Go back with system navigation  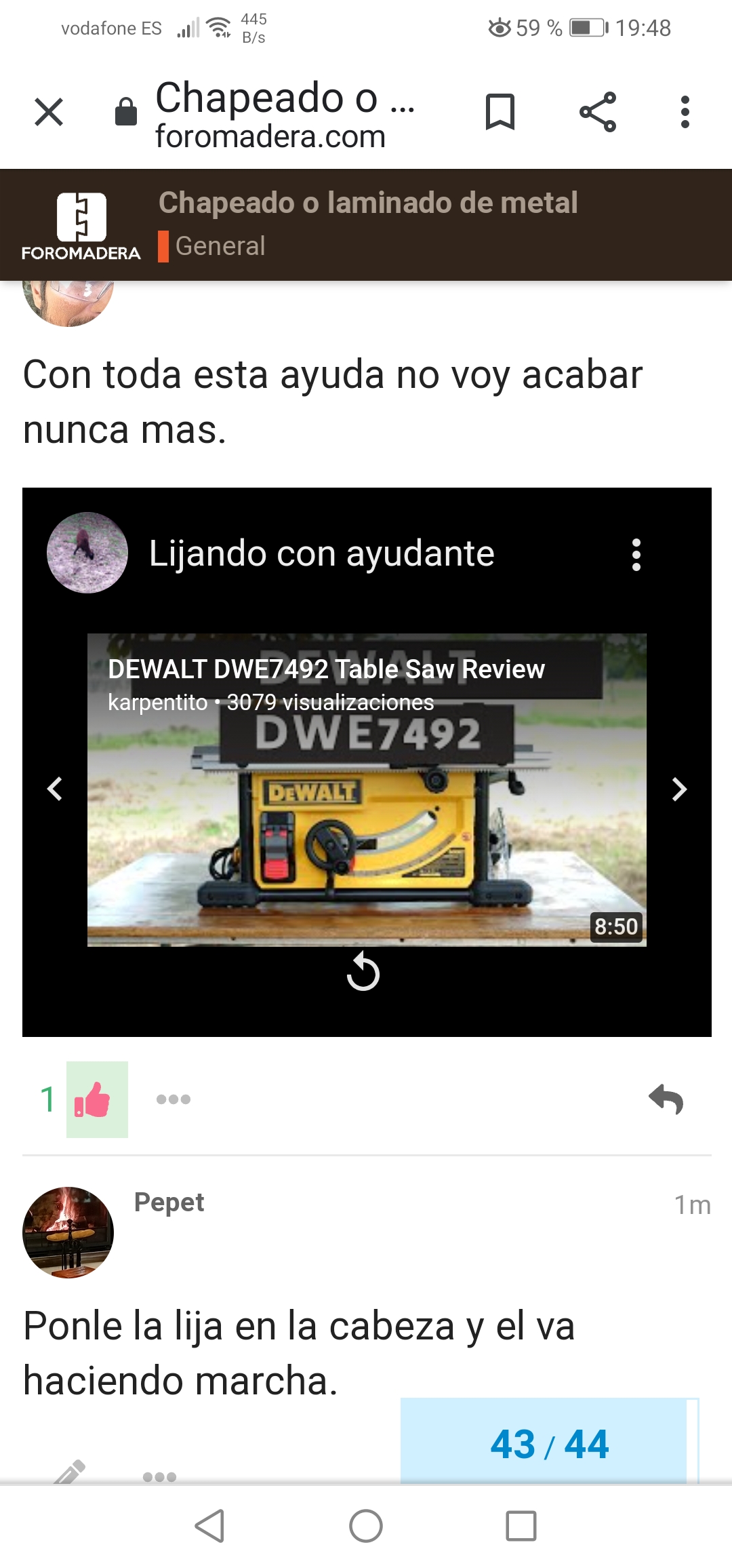(x=209, y=1526)
